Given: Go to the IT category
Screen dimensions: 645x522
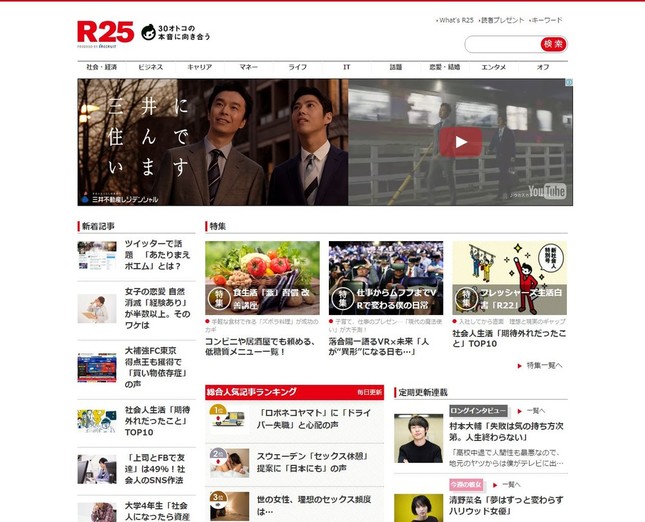Looking at the screenshot, I should coord(346,67).
